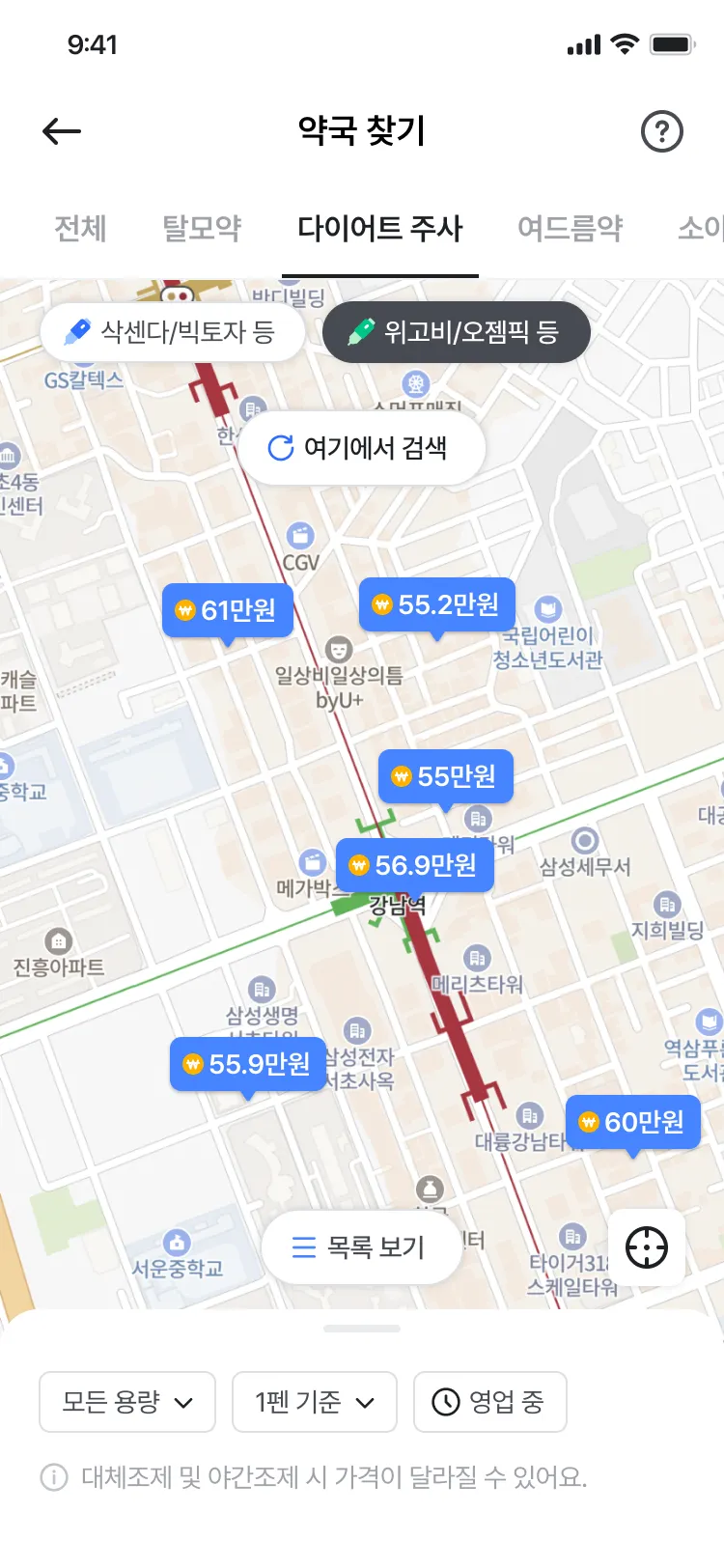724x1568 pixels.
Task: Select the 다이어트 주사 tab
Action: [379, 229]
